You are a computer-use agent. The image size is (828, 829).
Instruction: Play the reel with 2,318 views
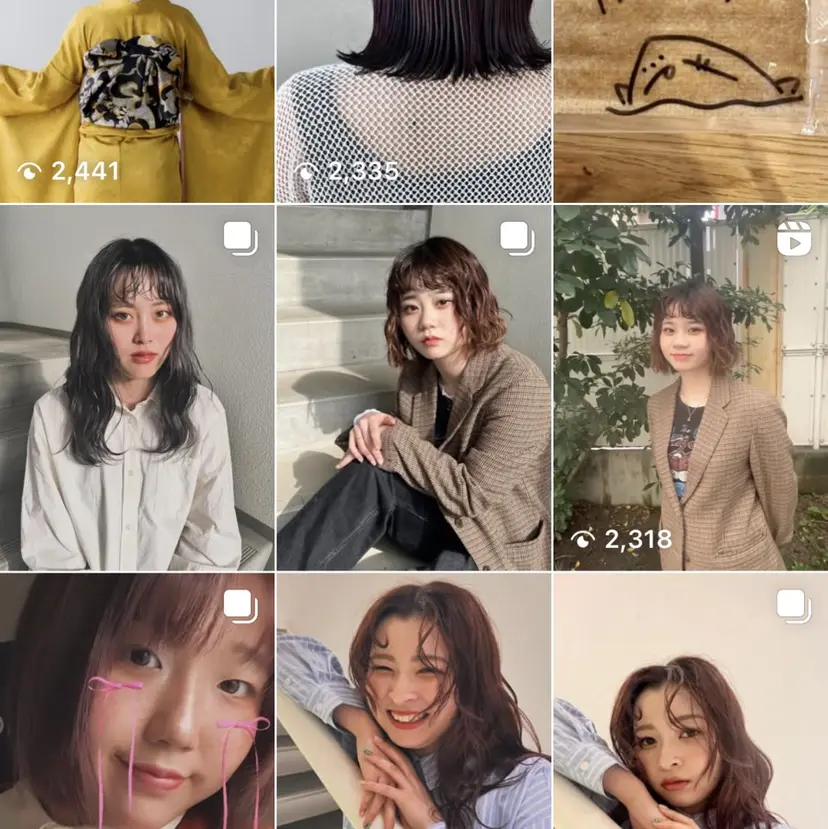click(x=691, y=388)
